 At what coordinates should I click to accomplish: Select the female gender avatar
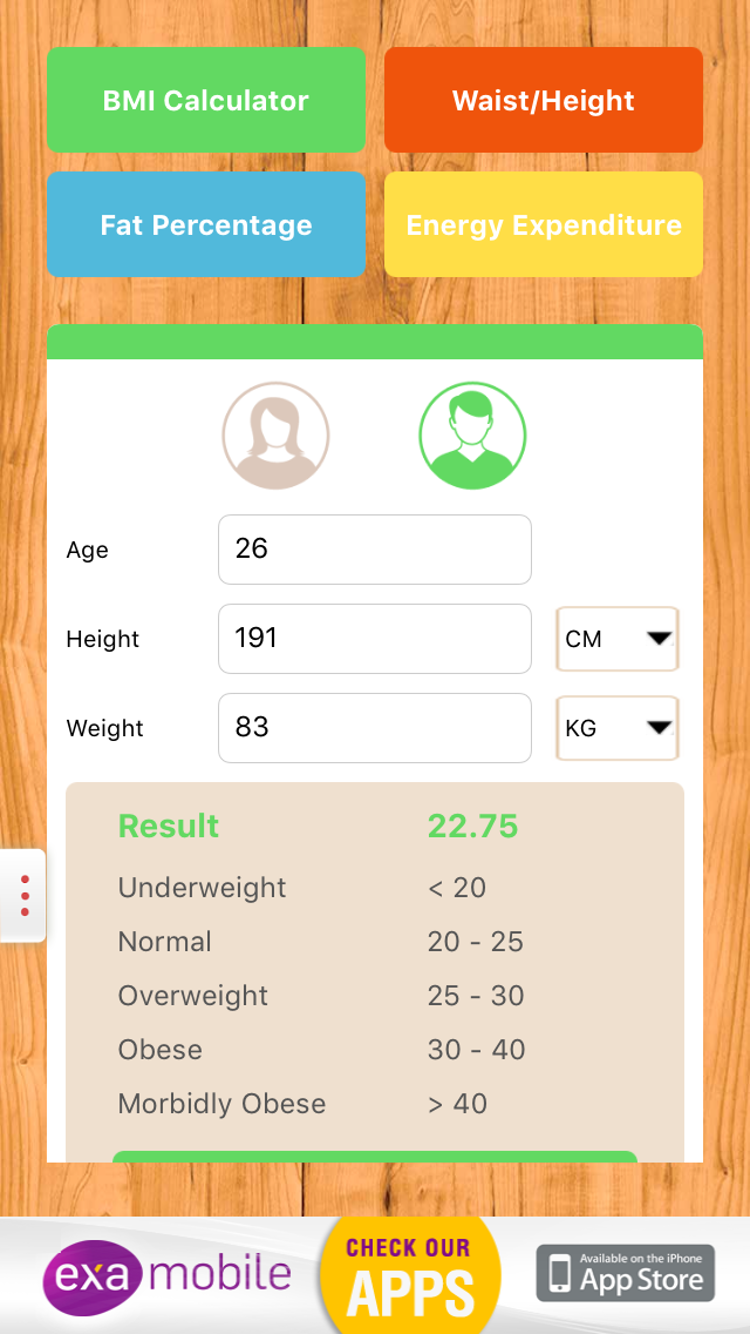pyautogui.click(x=276, y=436)
